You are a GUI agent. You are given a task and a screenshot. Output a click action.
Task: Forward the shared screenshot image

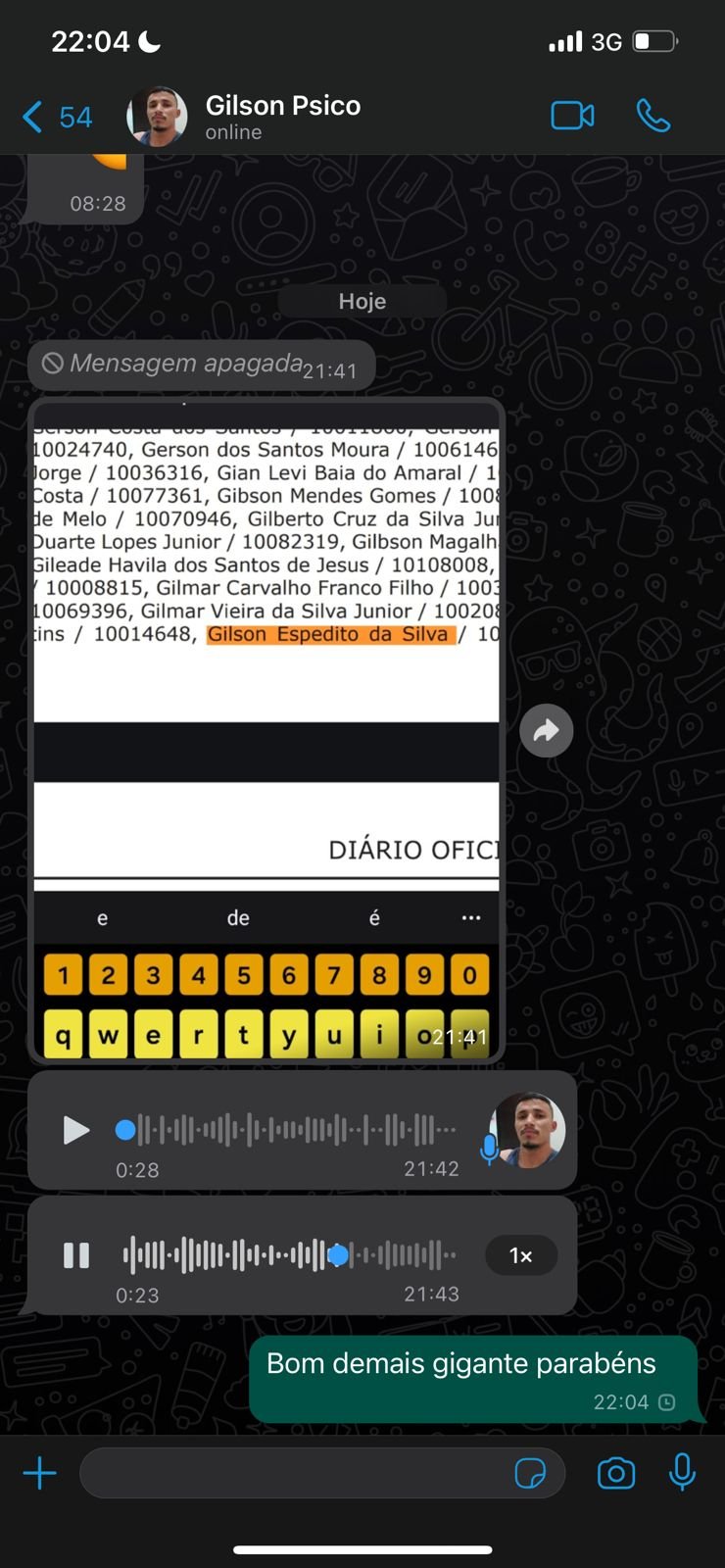546,730
